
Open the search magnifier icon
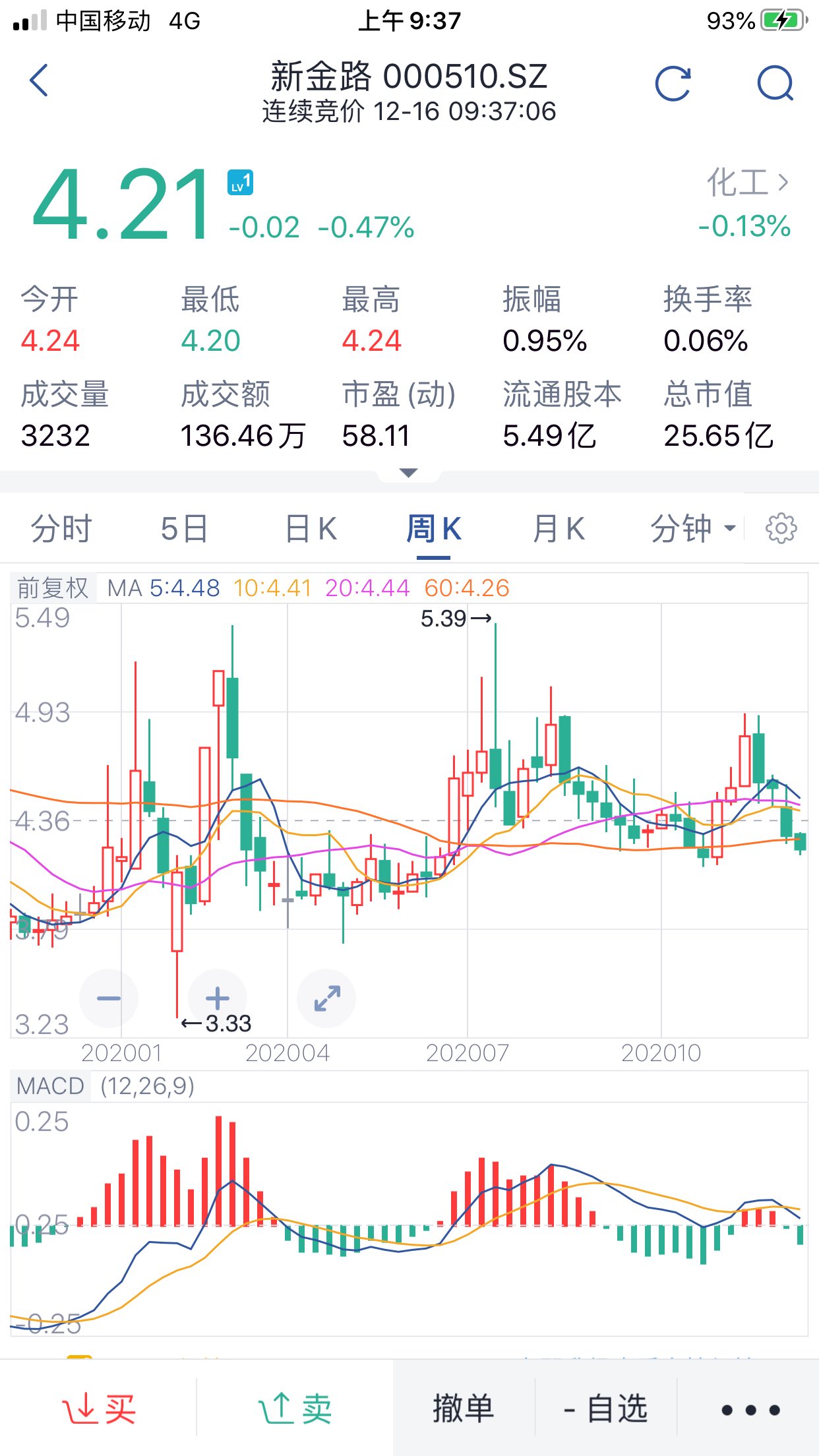tap(775, 84)
